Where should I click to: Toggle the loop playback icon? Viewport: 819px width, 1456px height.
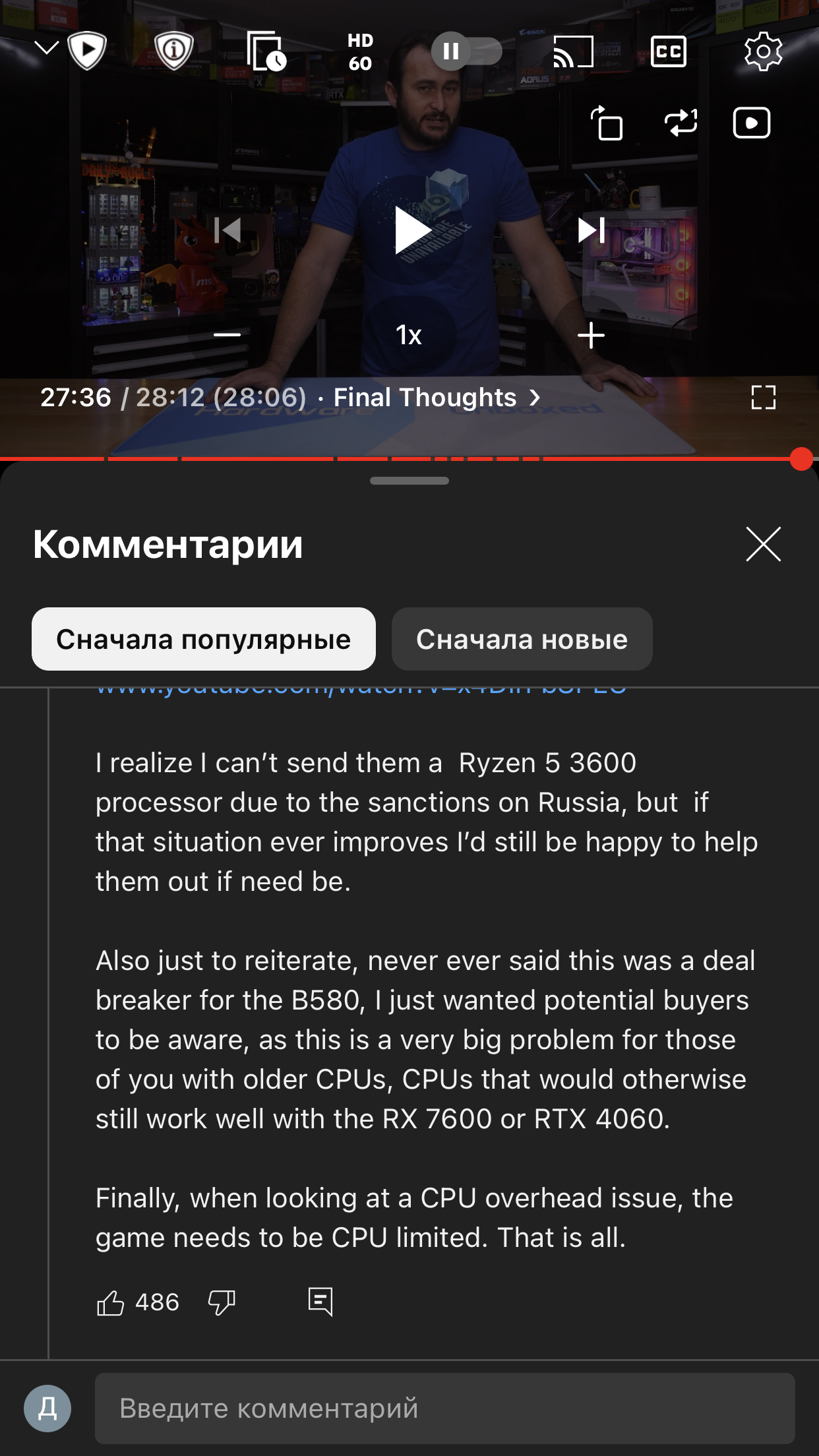681,123
